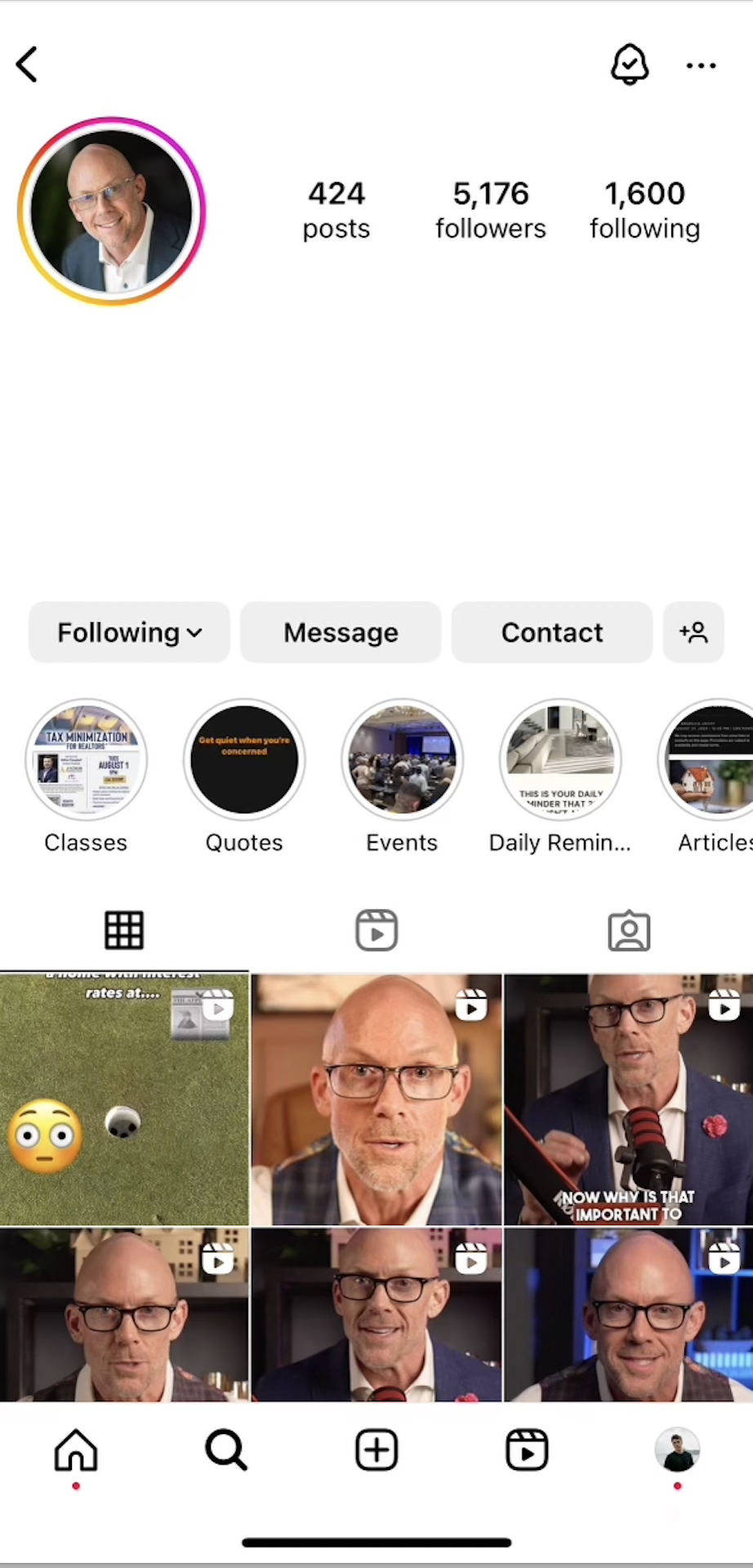Open the 5,176 followers list

coord(490,210)
